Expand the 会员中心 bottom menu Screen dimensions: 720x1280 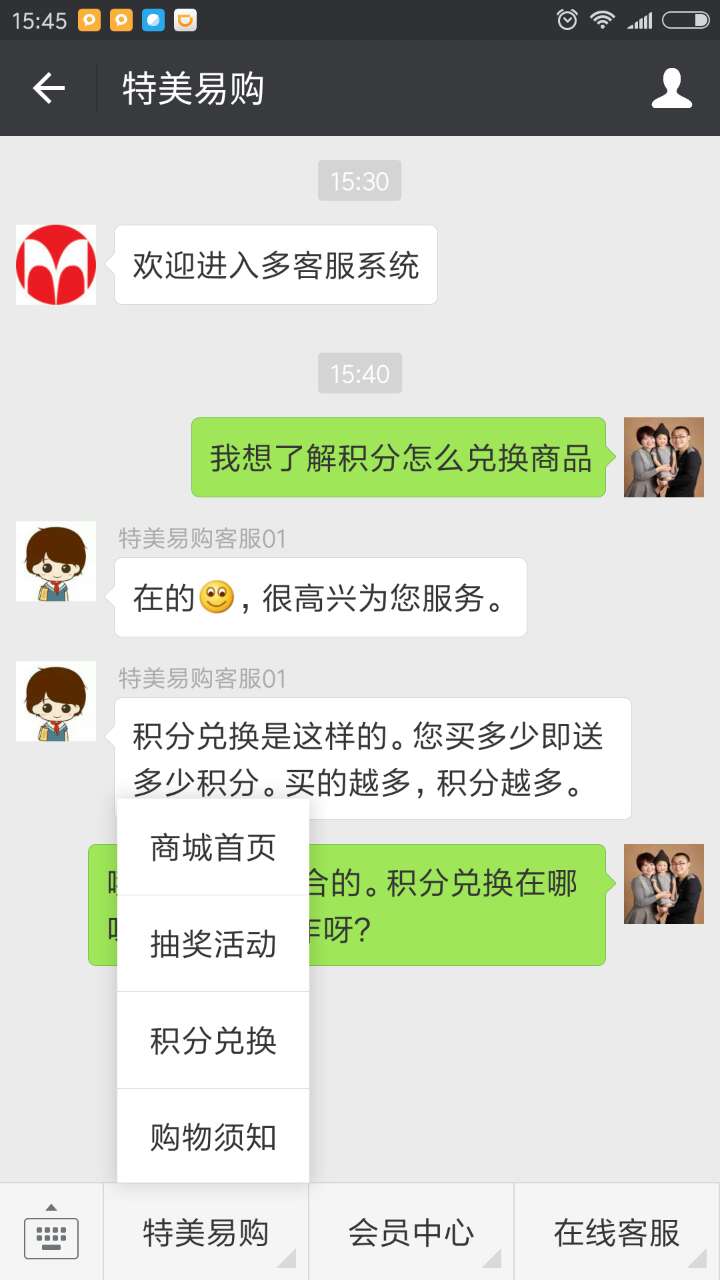(411, 1233)
